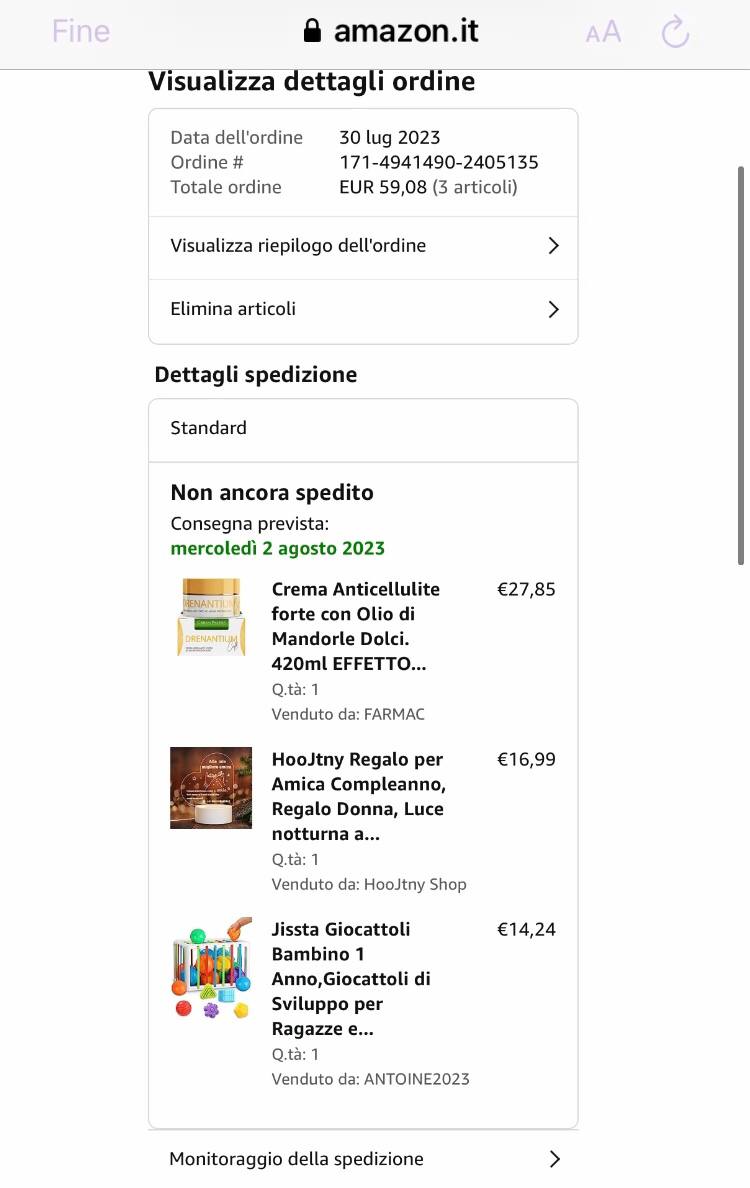The height and width of the screenshot is (1188, 750).
Task: Tap the night light product image
Action: click(211, 787)
